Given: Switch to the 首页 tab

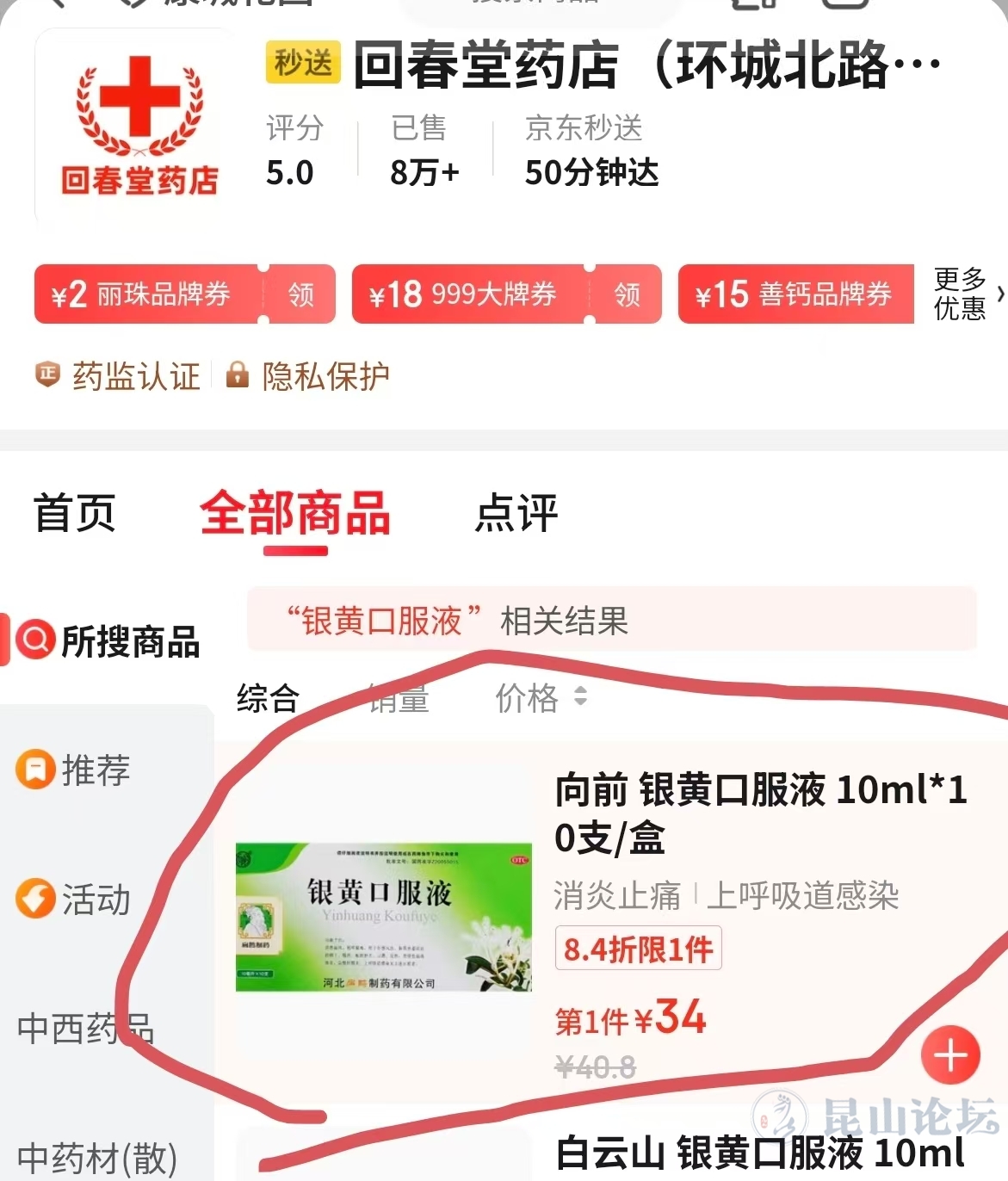Looking at the screenshot, I should pyautogui.click(x=75, y=514).
